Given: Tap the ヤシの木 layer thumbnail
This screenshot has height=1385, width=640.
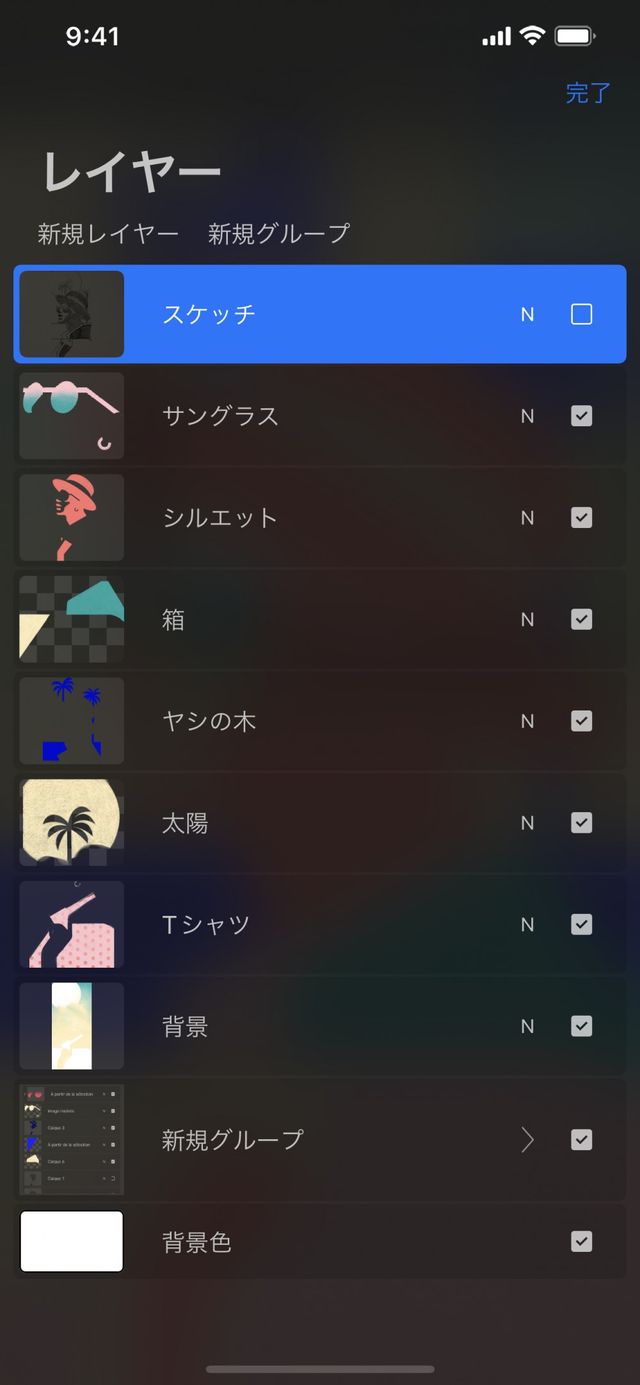Looking at the screenshot, I should 72,721.
